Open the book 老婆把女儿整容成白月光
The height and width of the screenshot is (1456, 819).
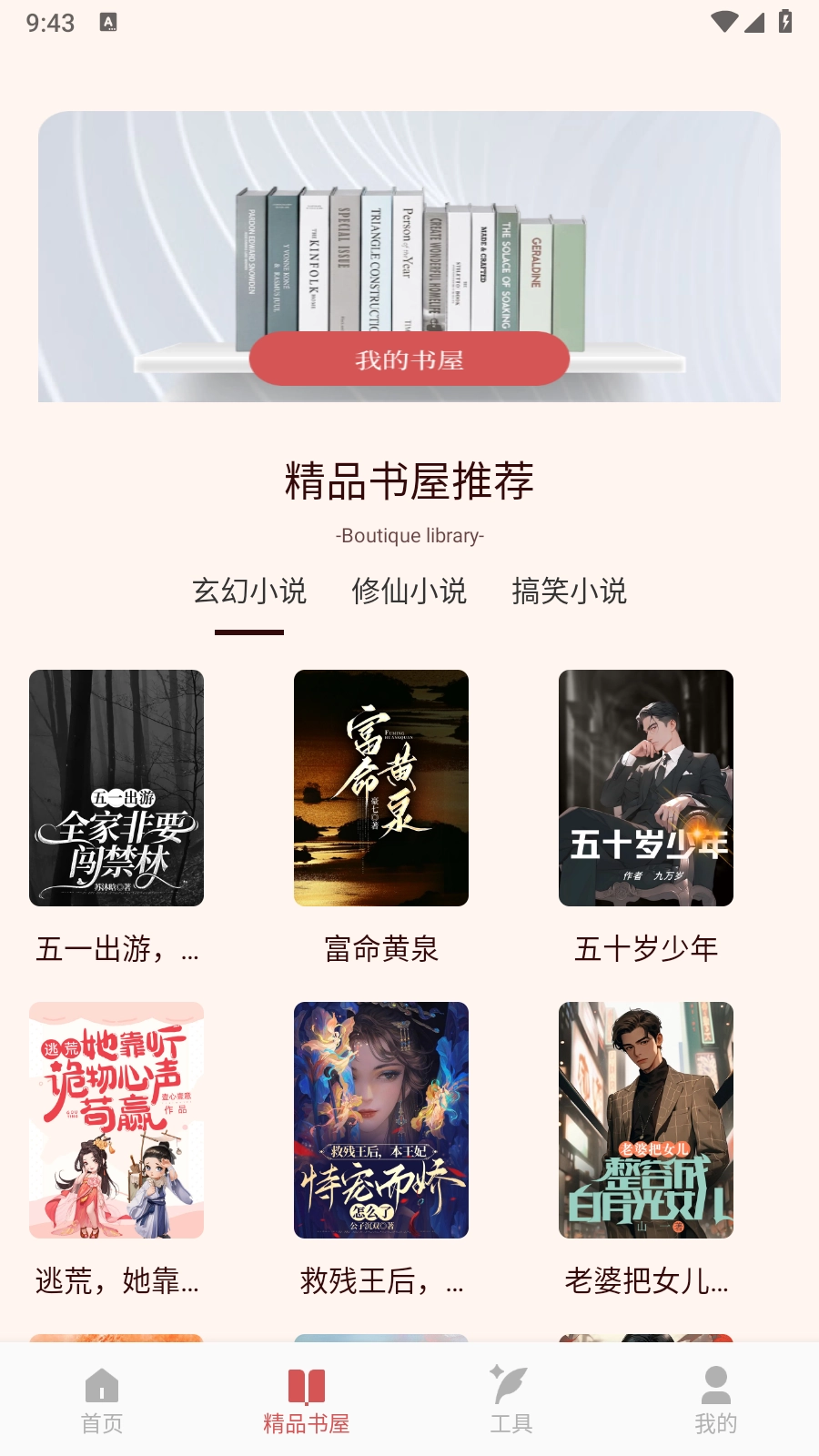[x=646, y=1120]
